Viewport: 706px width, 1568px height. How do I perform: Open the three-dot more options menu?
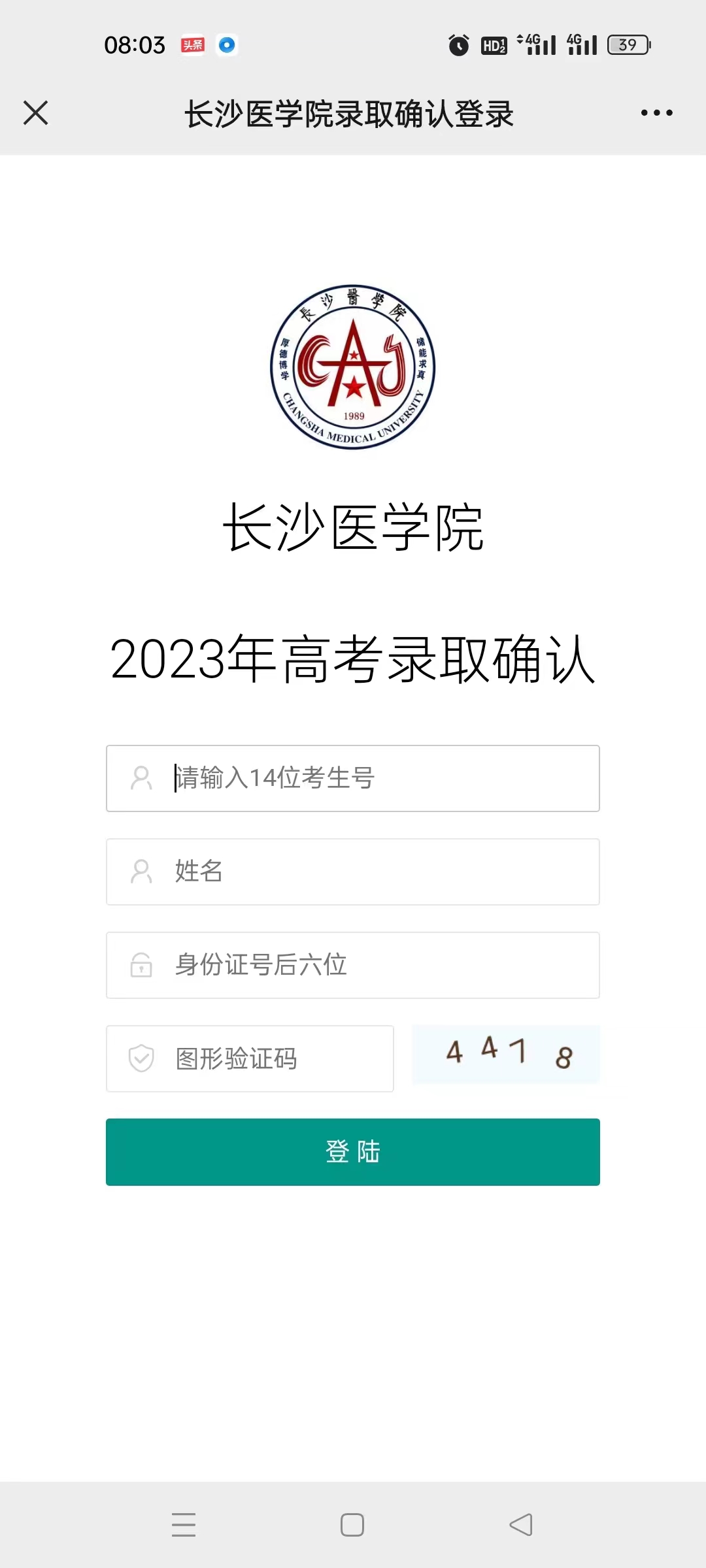pos(656,113)
